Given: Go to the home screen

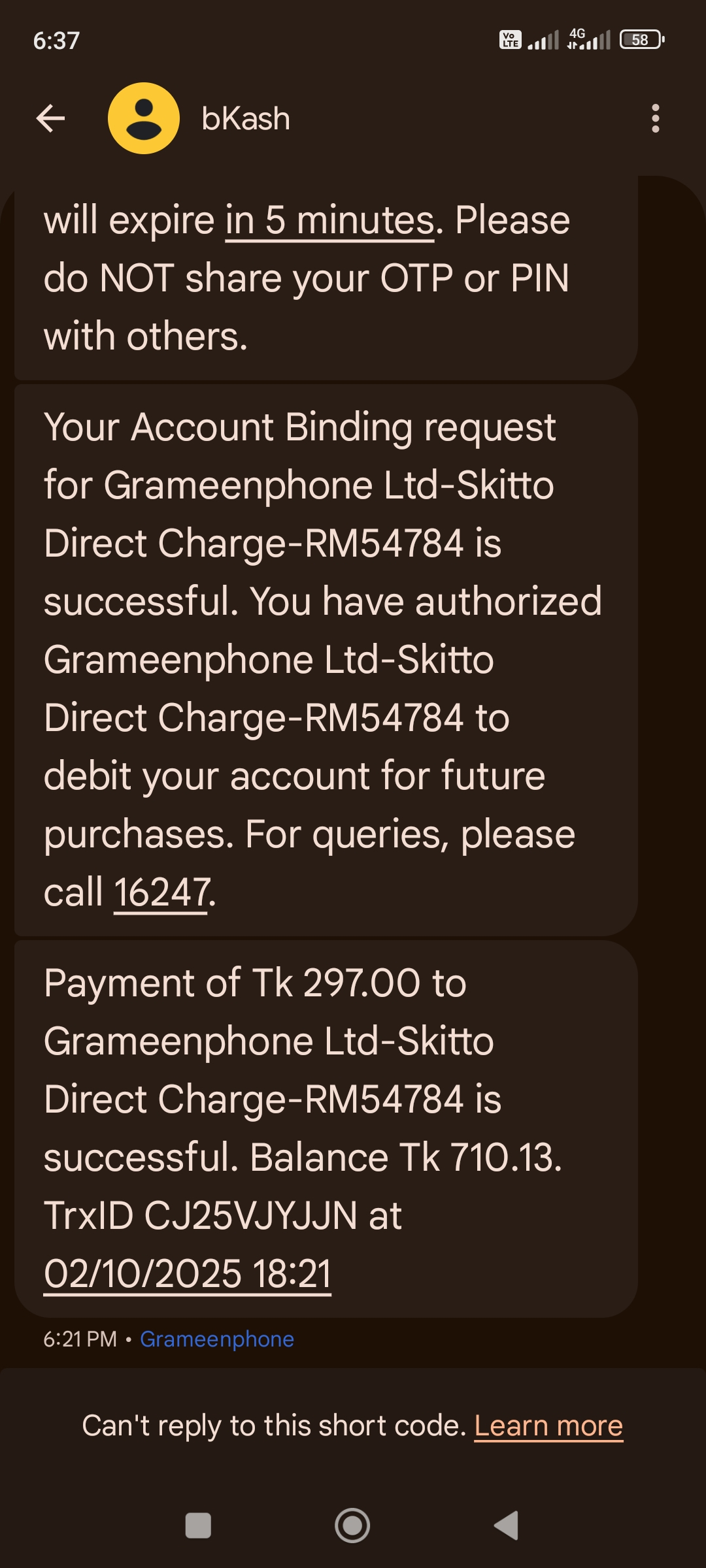Looking at the screenshot, I should tap(352, 1526).
